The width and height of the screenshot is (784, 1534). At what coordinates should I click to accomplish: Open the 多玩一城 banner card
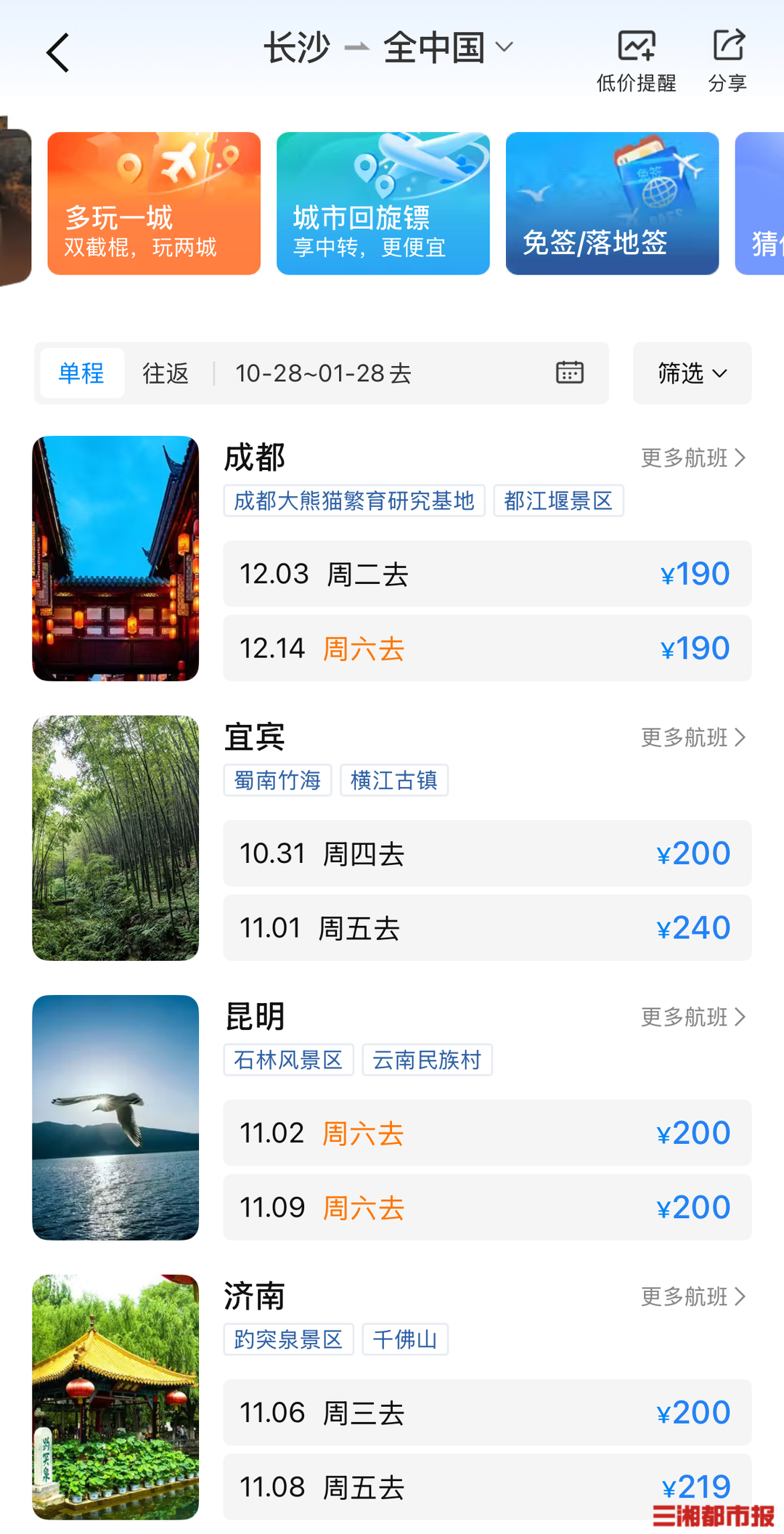pyautogui.click(x=154, y=203)
